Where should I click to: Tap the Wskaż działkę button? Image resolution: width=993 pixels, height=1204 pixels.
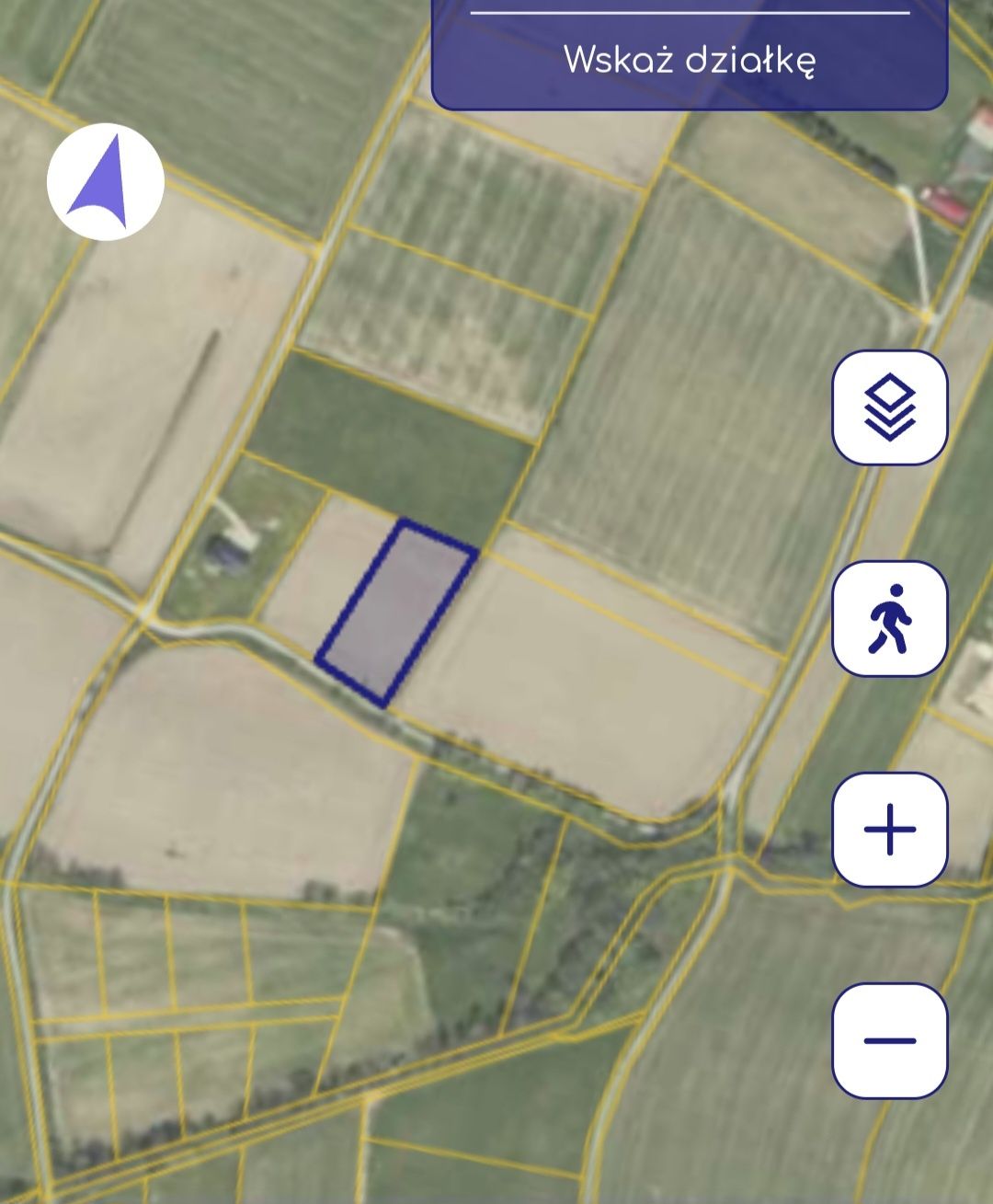coord(689,61)
